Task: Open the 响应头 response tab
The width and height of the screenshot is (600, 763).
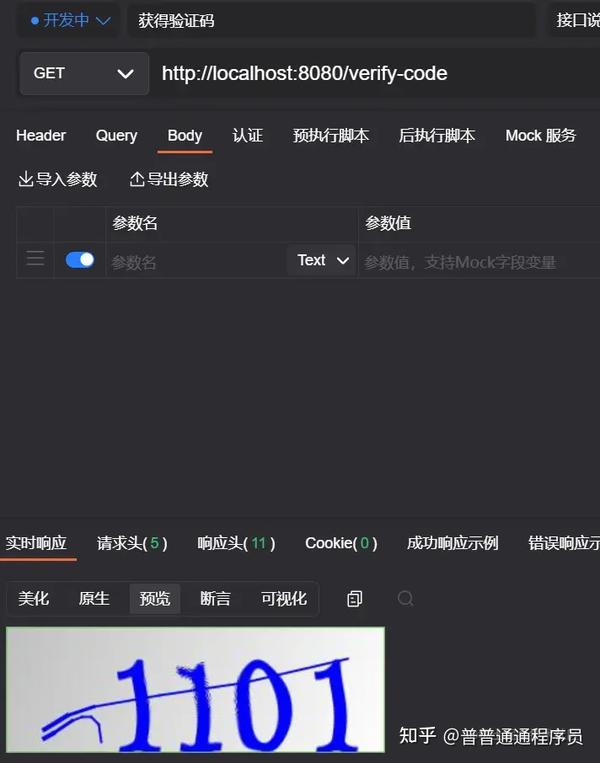Action: coord(236,543)
